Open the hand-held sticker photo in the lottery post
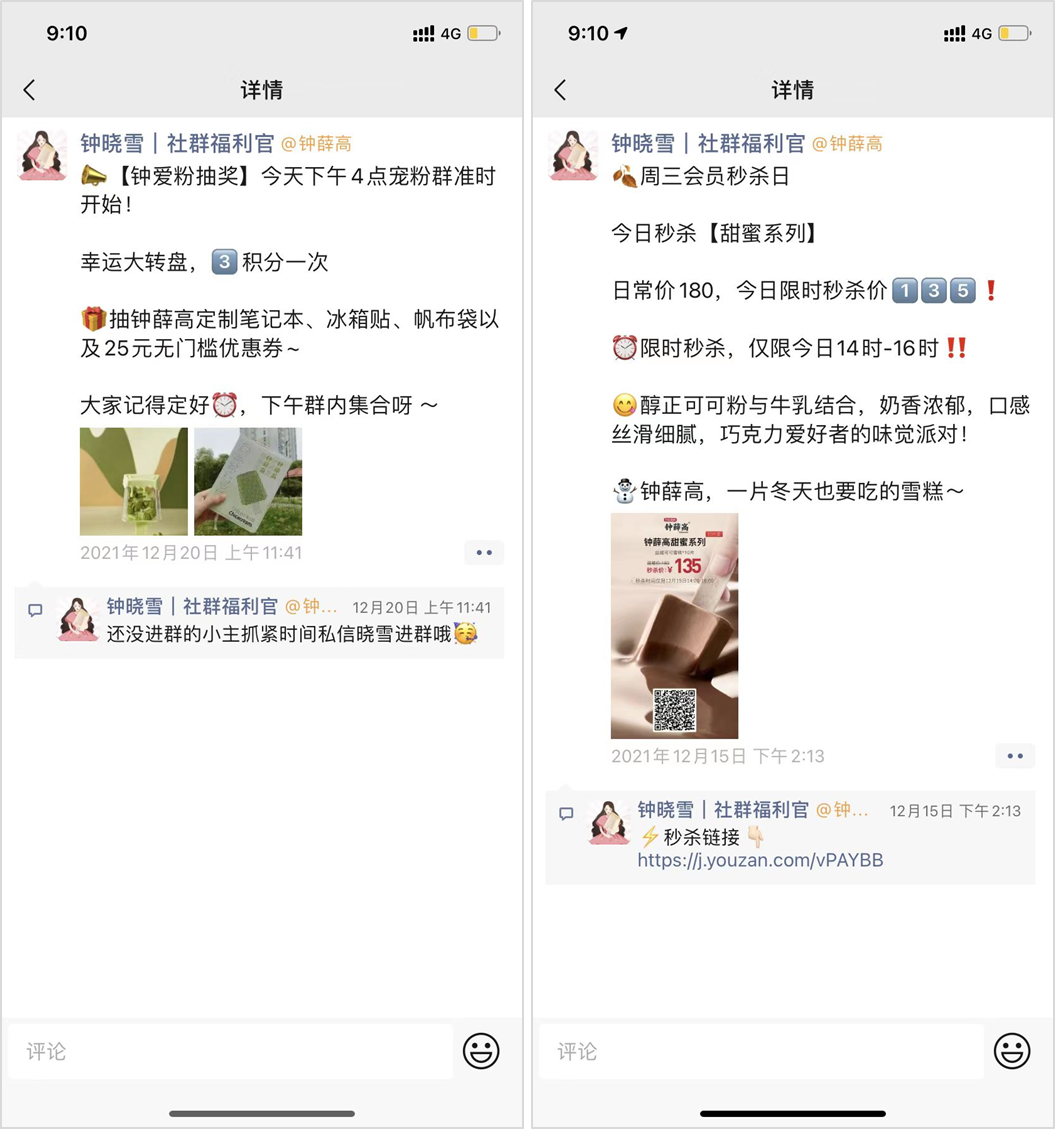Image resolution: width=1055 pixels, height=1129 pixels. [x=248, y=481]
